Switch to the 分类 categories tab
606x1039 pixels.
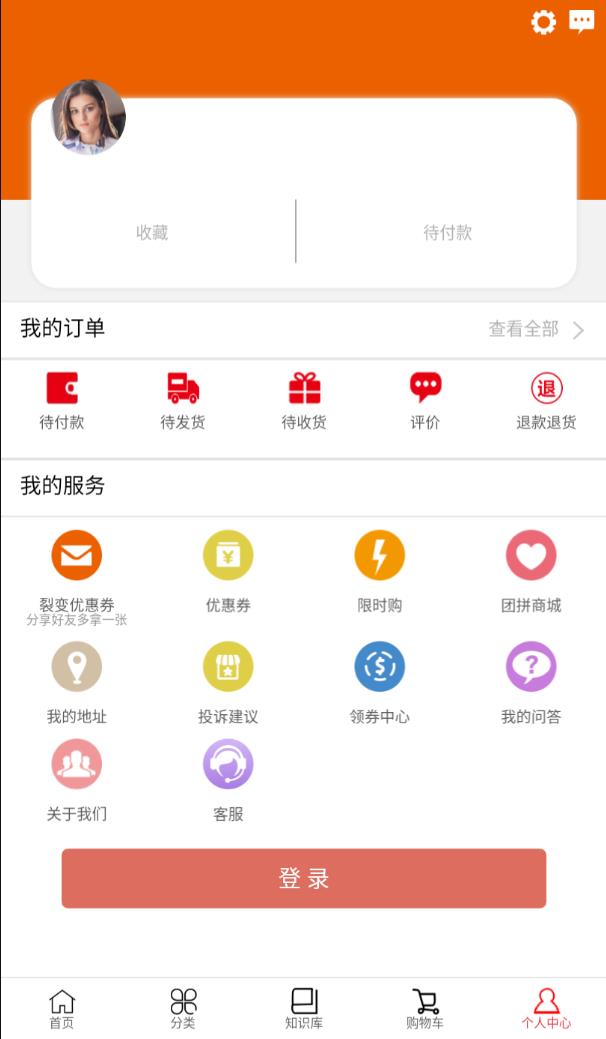tap(183, 1008)
